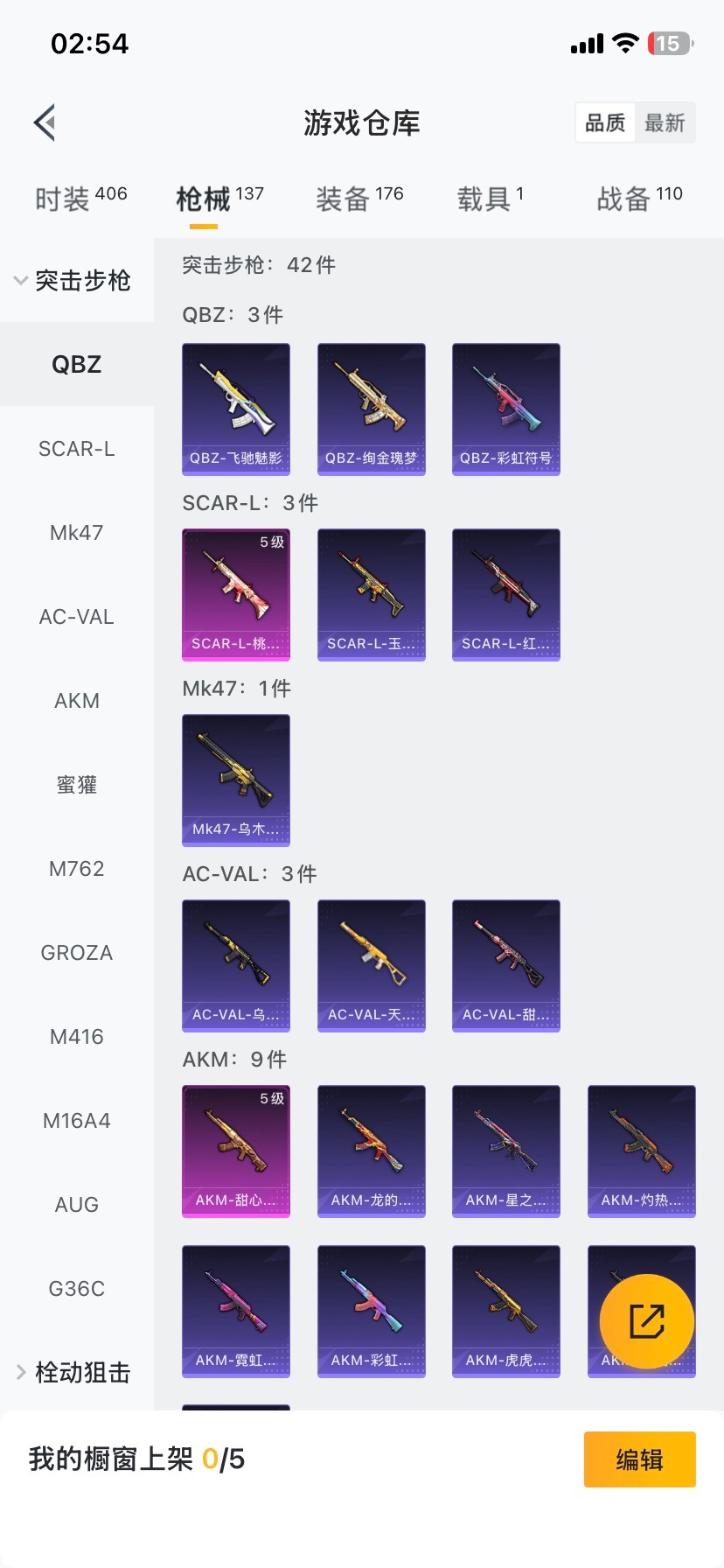Open the AKM-龙的 skin card

click(x=371, y=1151)
